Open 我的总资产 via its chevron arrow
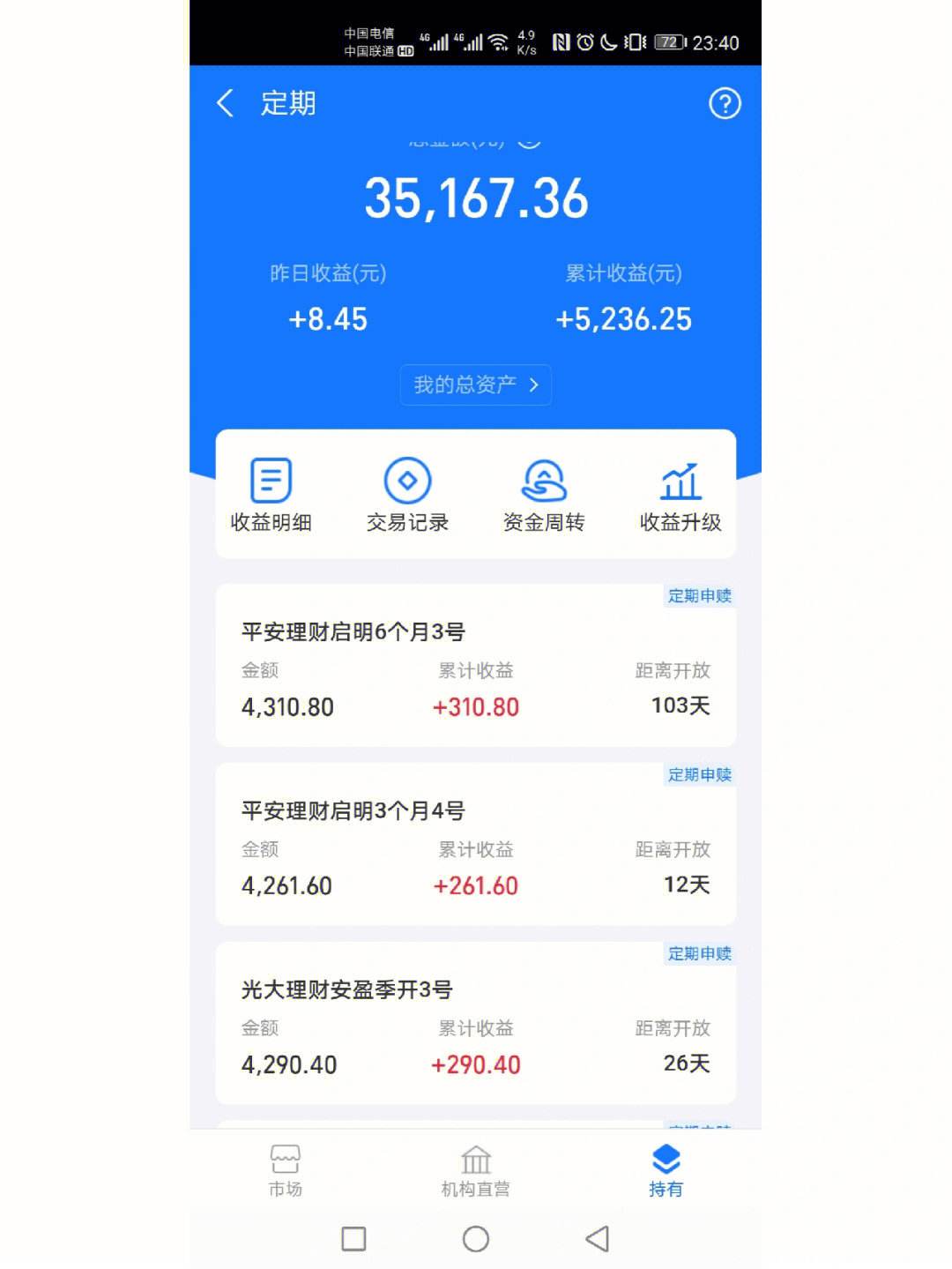Image resolution: width=952 pixels, height=1269 pixels. (532, 384)
